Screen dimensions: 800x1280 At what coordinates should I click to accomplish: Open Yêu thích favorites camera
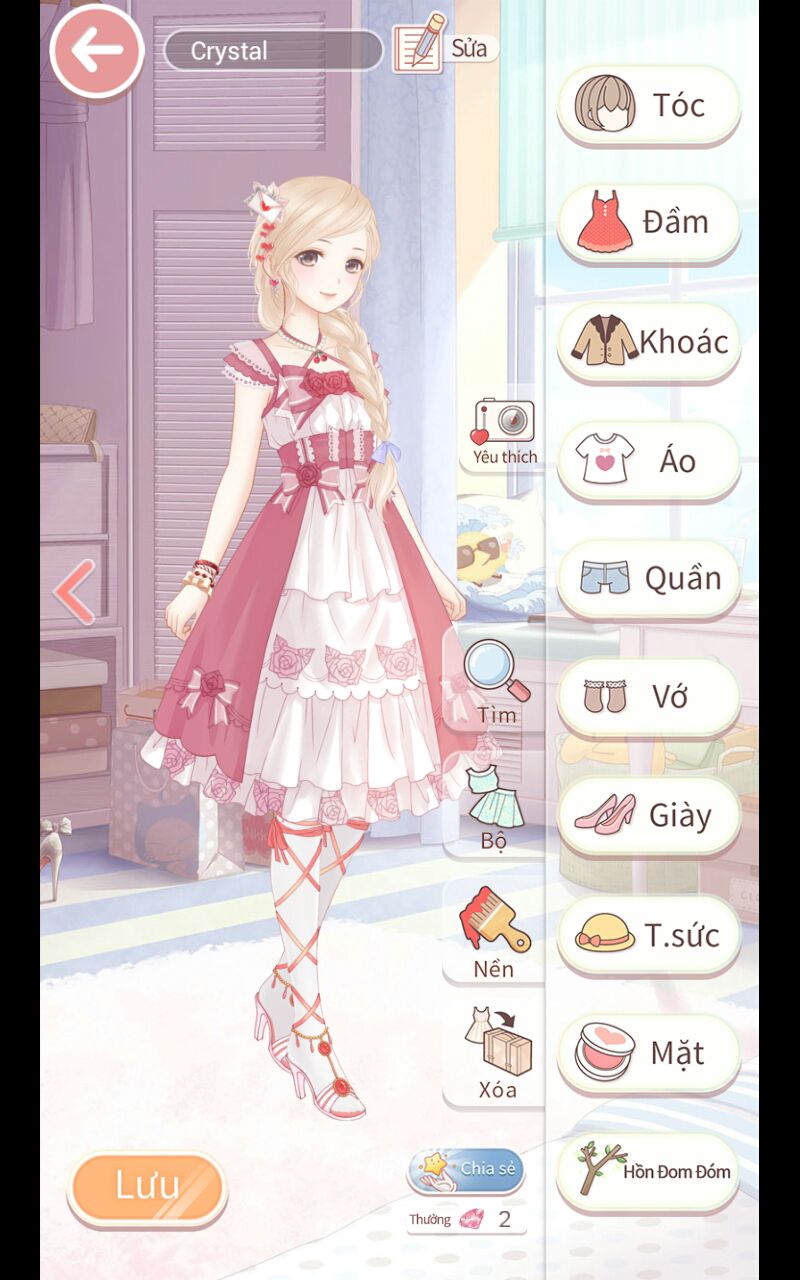tap(505, 432)
